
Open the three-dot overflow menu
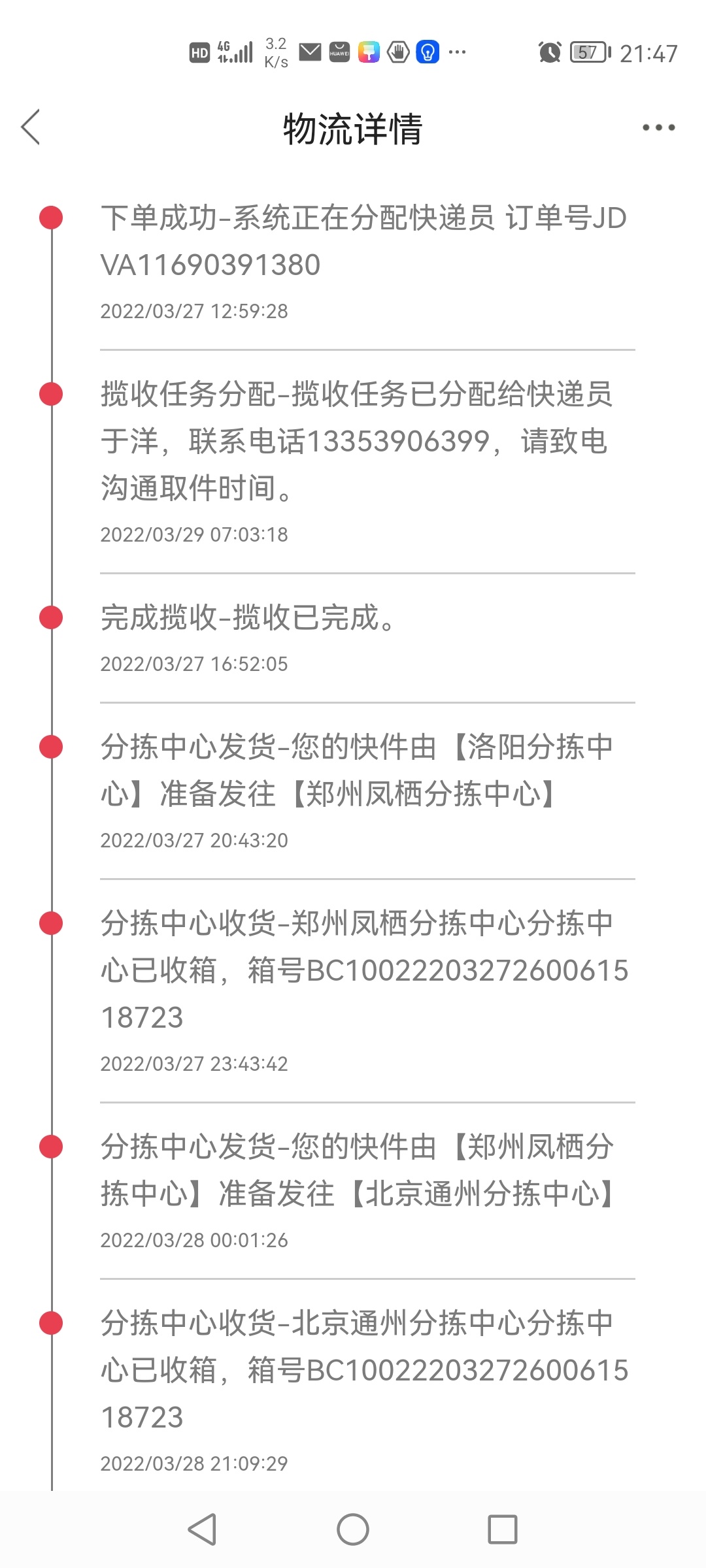pyautogui.click(x=658, y=127)
